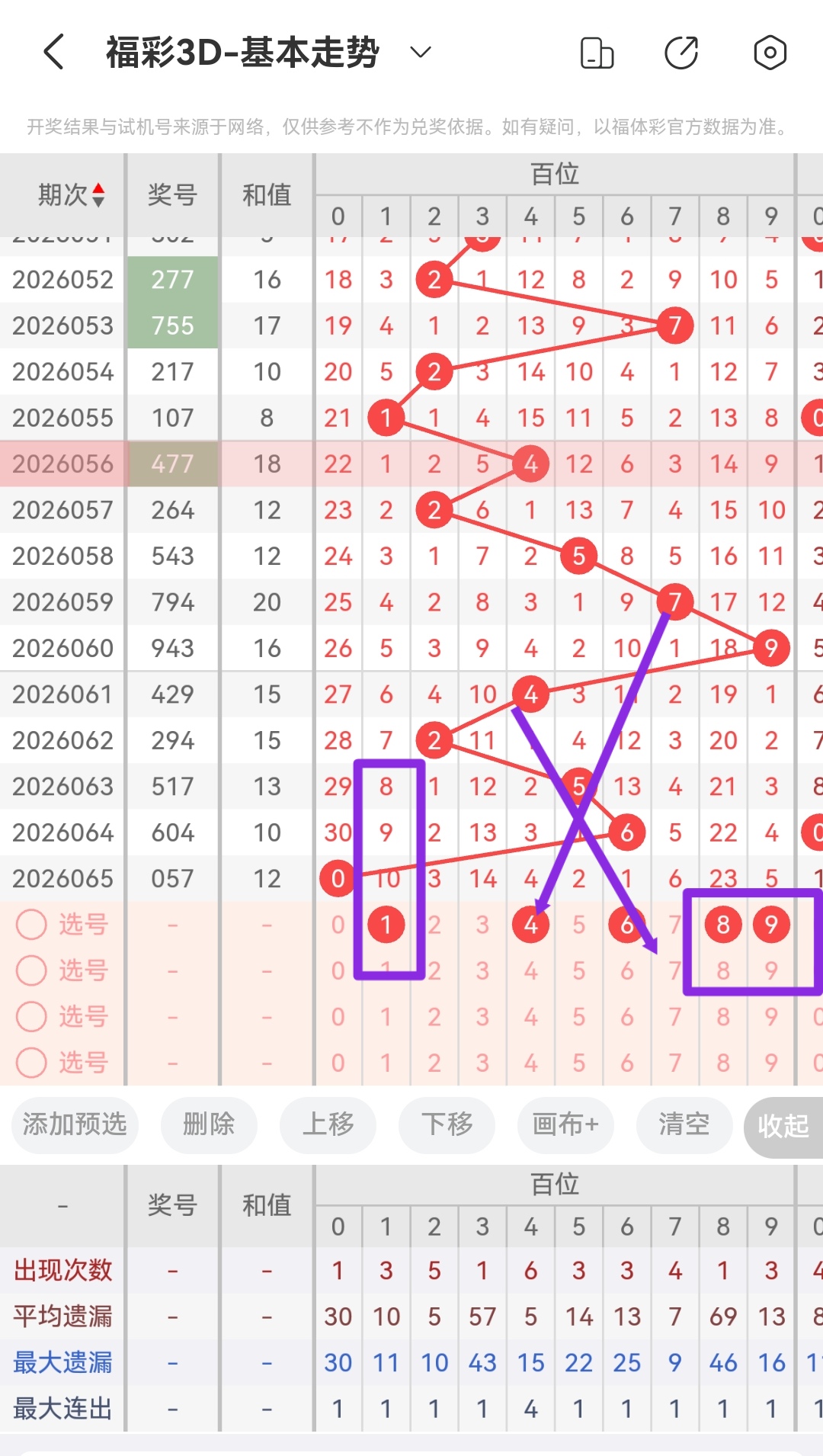Toggle number 9 in first 选号 row

click(771, 925)
